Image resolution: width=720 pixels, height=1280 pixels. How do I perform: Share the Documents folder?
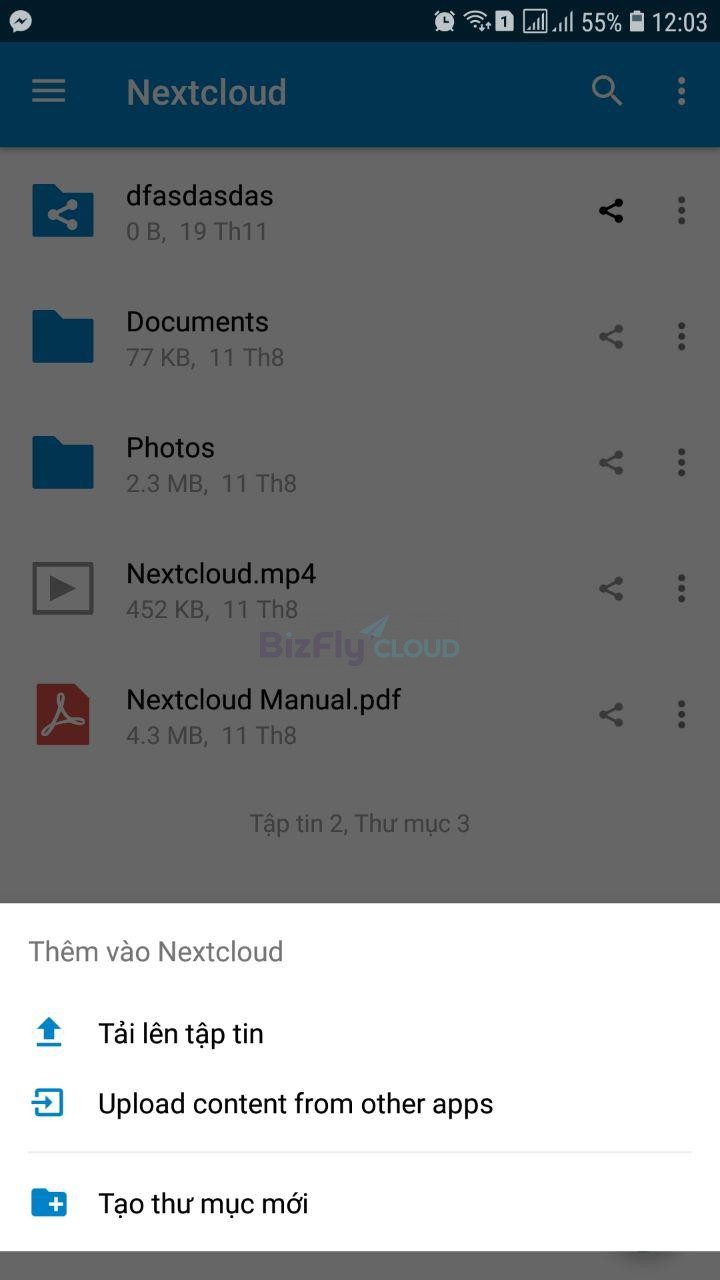pyautogui.click(x=611, y=337)
